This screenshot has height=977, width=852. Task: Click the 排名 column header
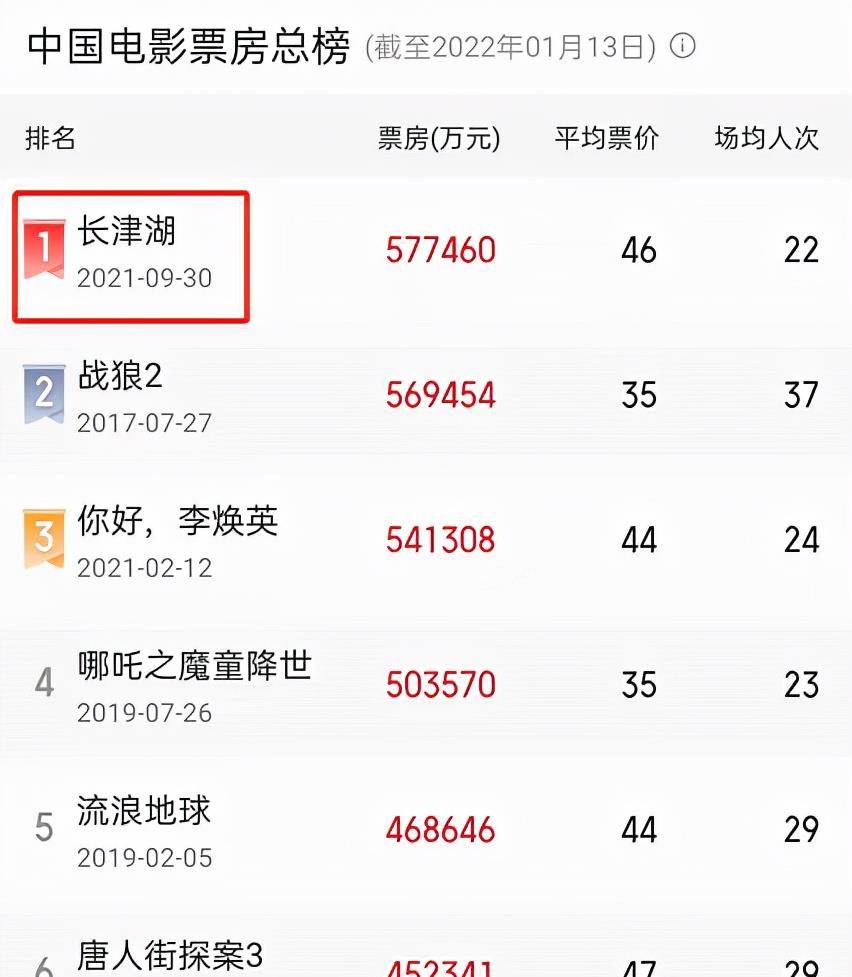(x=48, y=139)
